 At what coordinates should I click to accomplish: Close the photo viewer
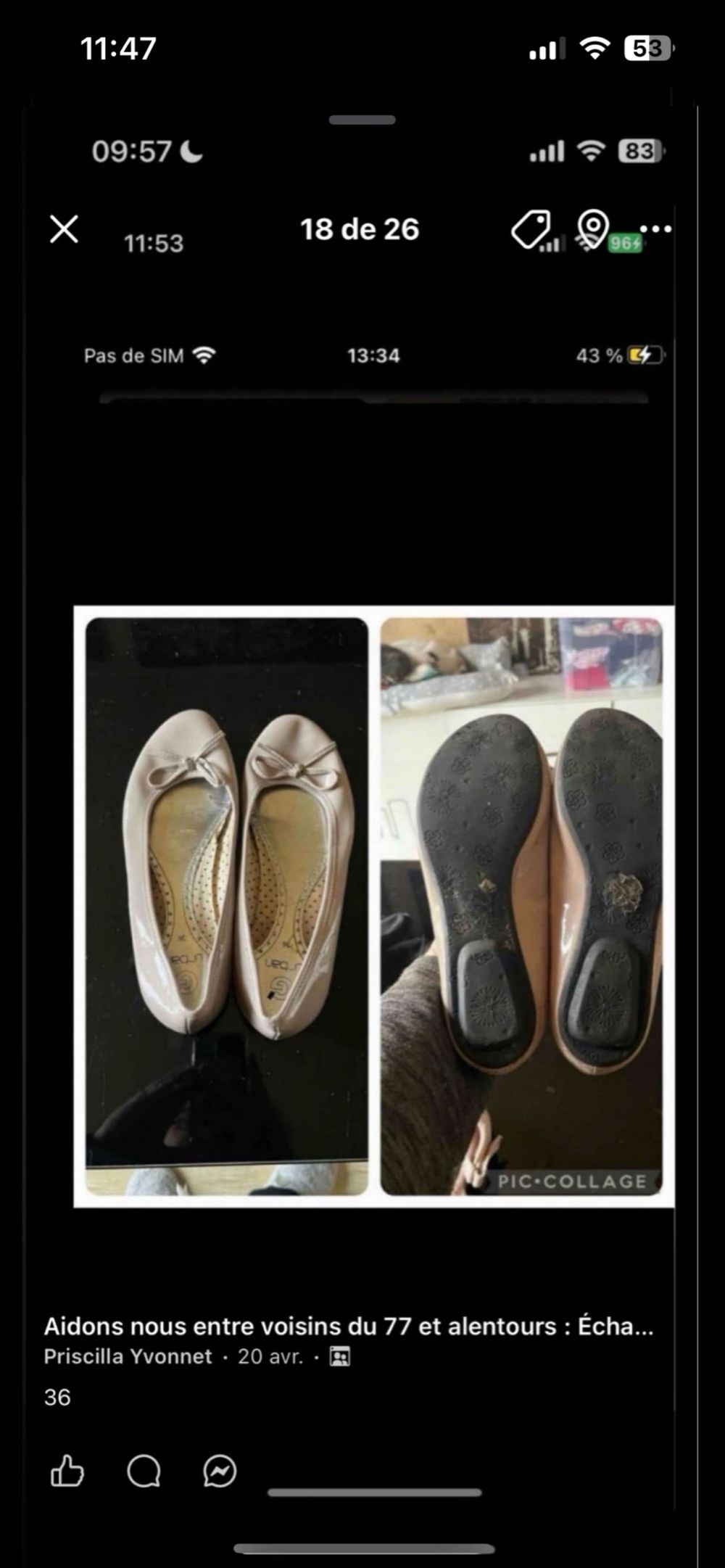[x=64, y=229]
